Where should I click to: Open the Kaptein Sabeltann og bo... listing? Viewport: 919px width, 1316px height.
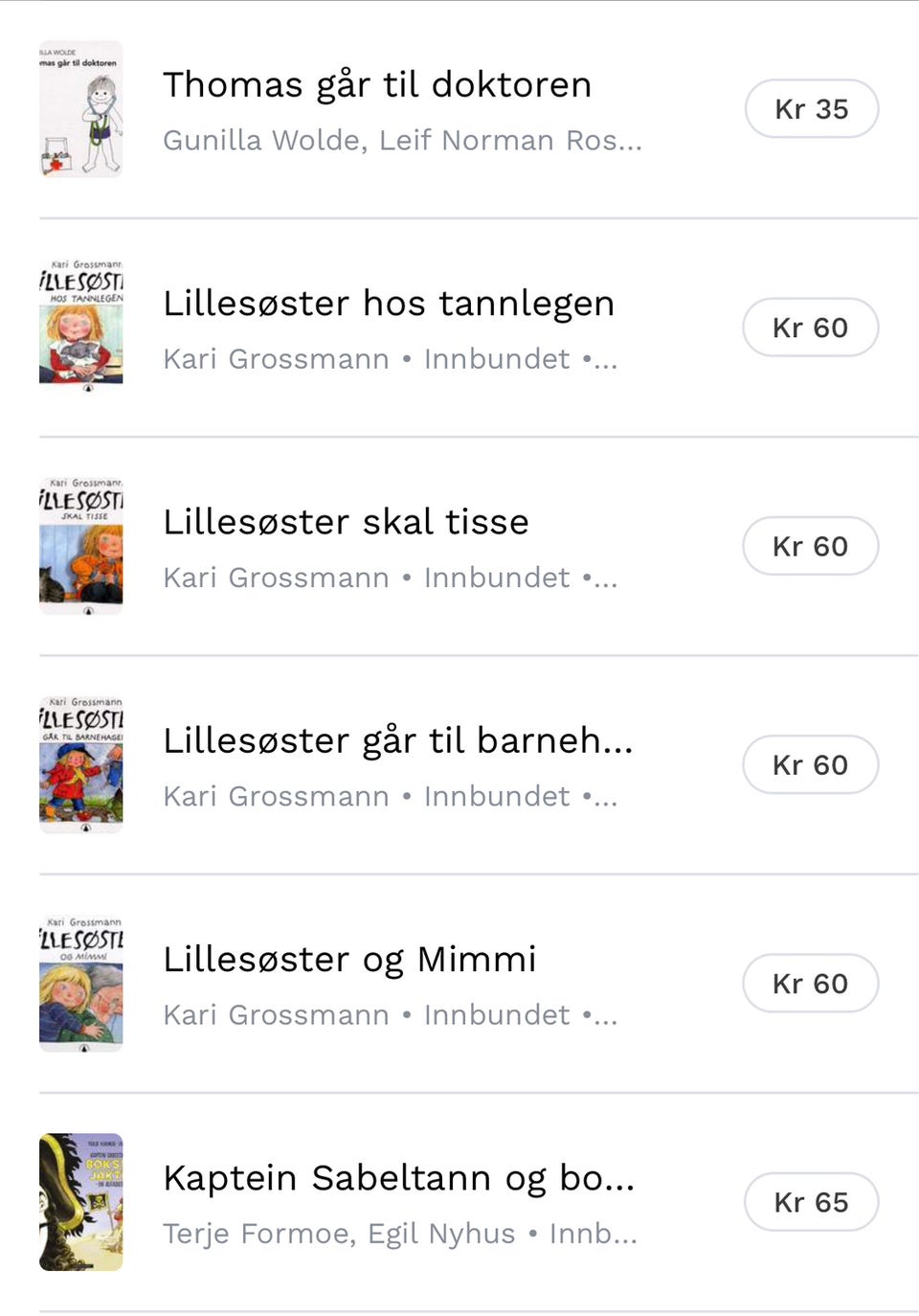(x=399, y=1177)
